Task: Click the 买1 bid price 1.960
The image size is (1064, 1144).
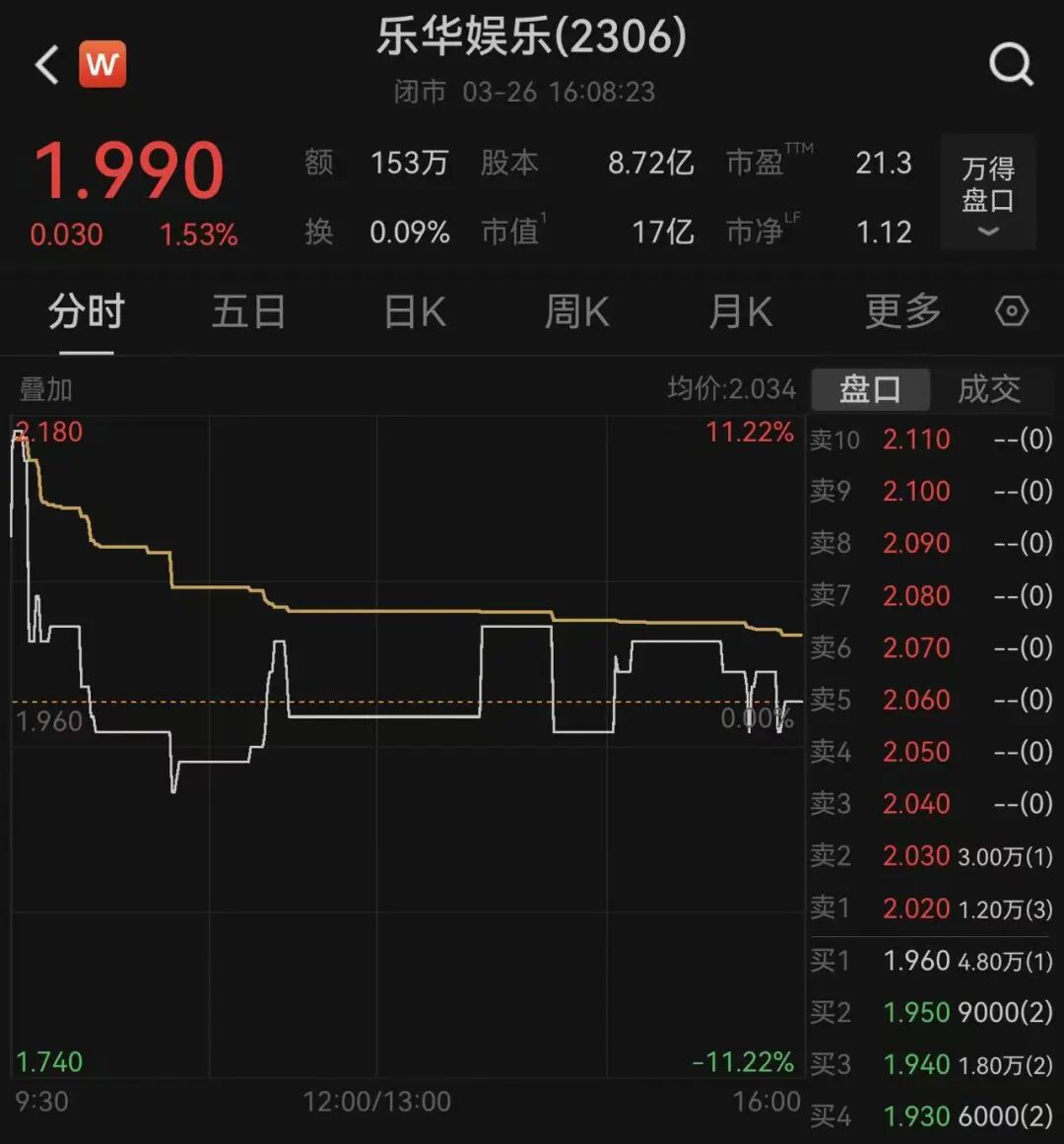Action: click(x=916, y=960)
